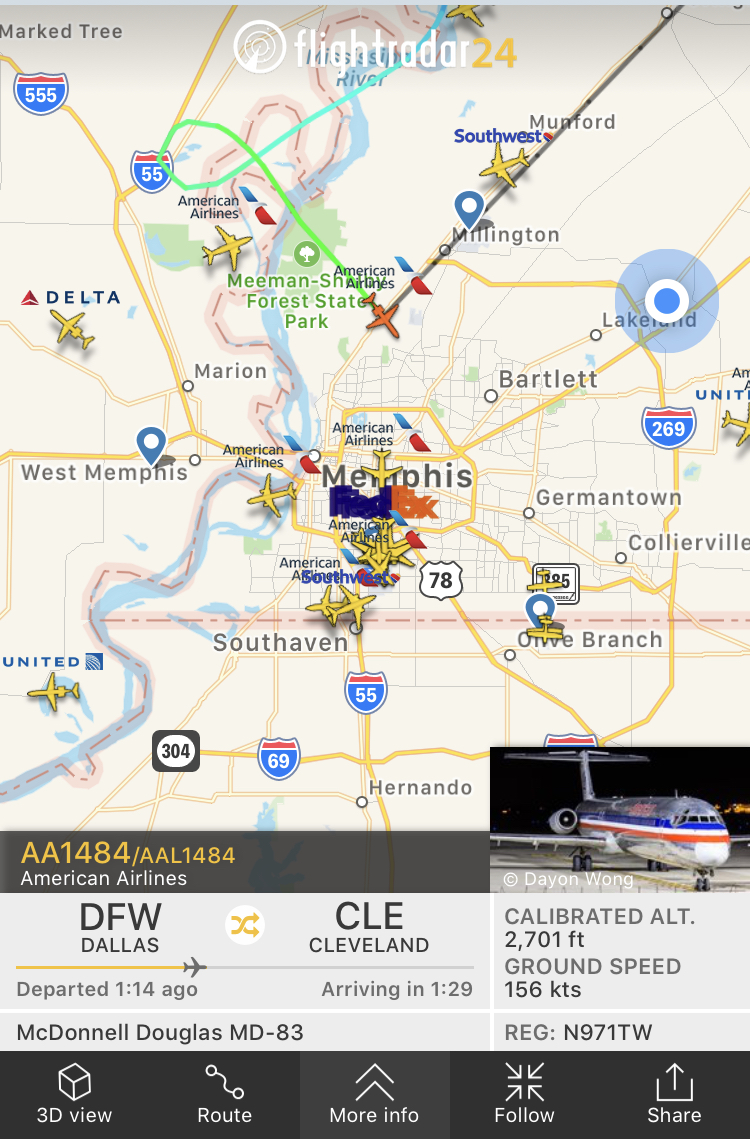Open the MD-83 aircraft photo
The image size is (750, 1139).
point(619,819)
